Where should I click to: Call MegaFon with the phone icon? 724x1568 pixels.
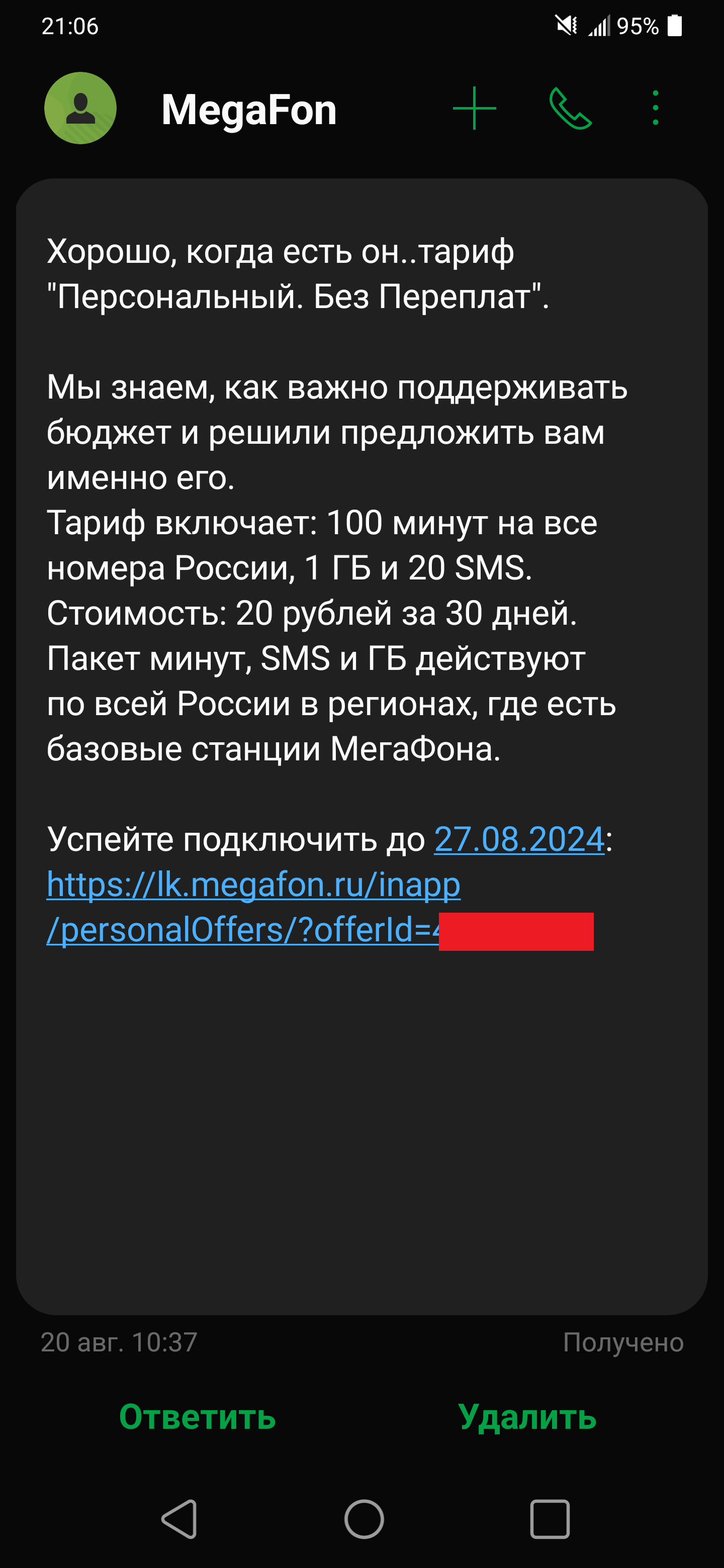point(570,109)
